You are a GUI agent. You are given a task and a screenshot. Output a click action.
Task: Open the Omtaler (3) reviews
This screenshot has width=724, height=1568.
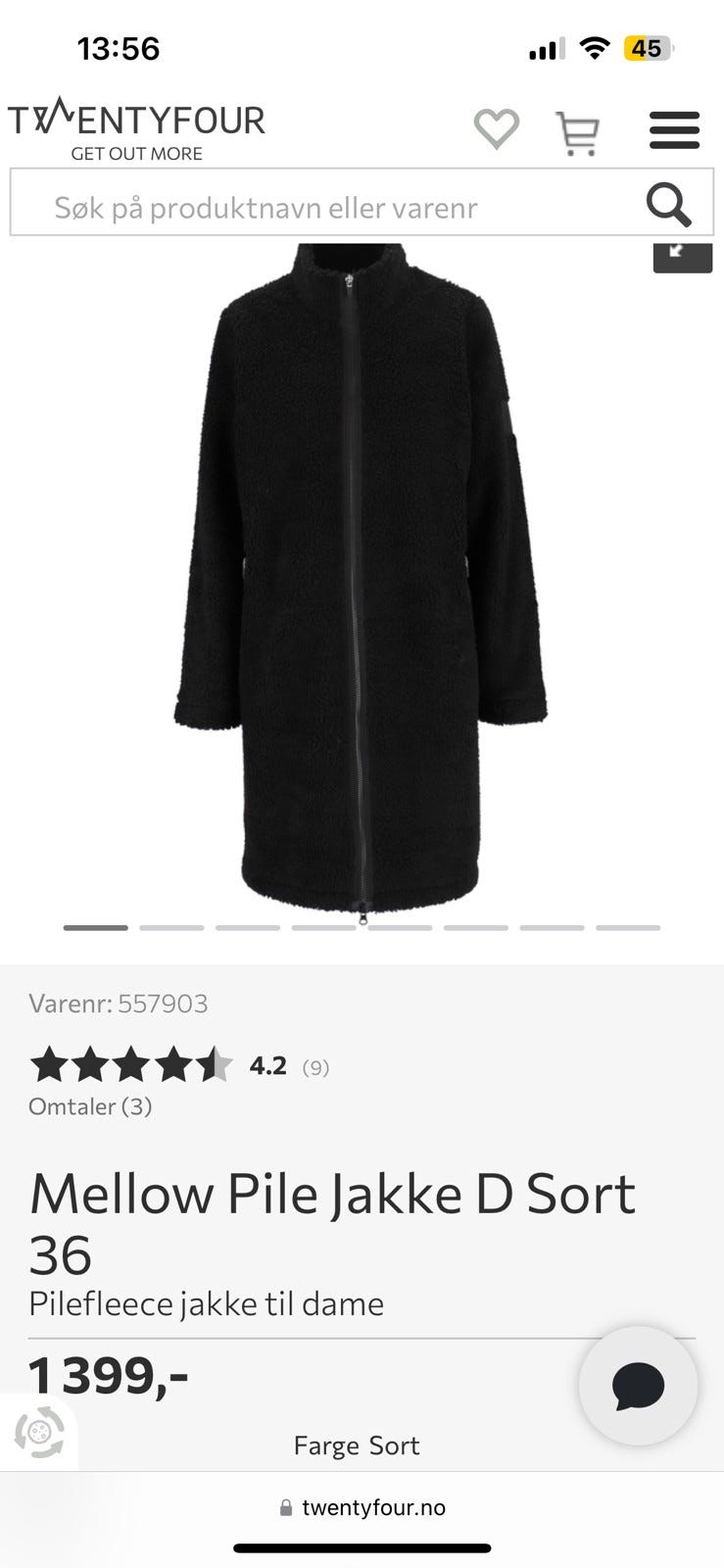(x=90, y=1106)
